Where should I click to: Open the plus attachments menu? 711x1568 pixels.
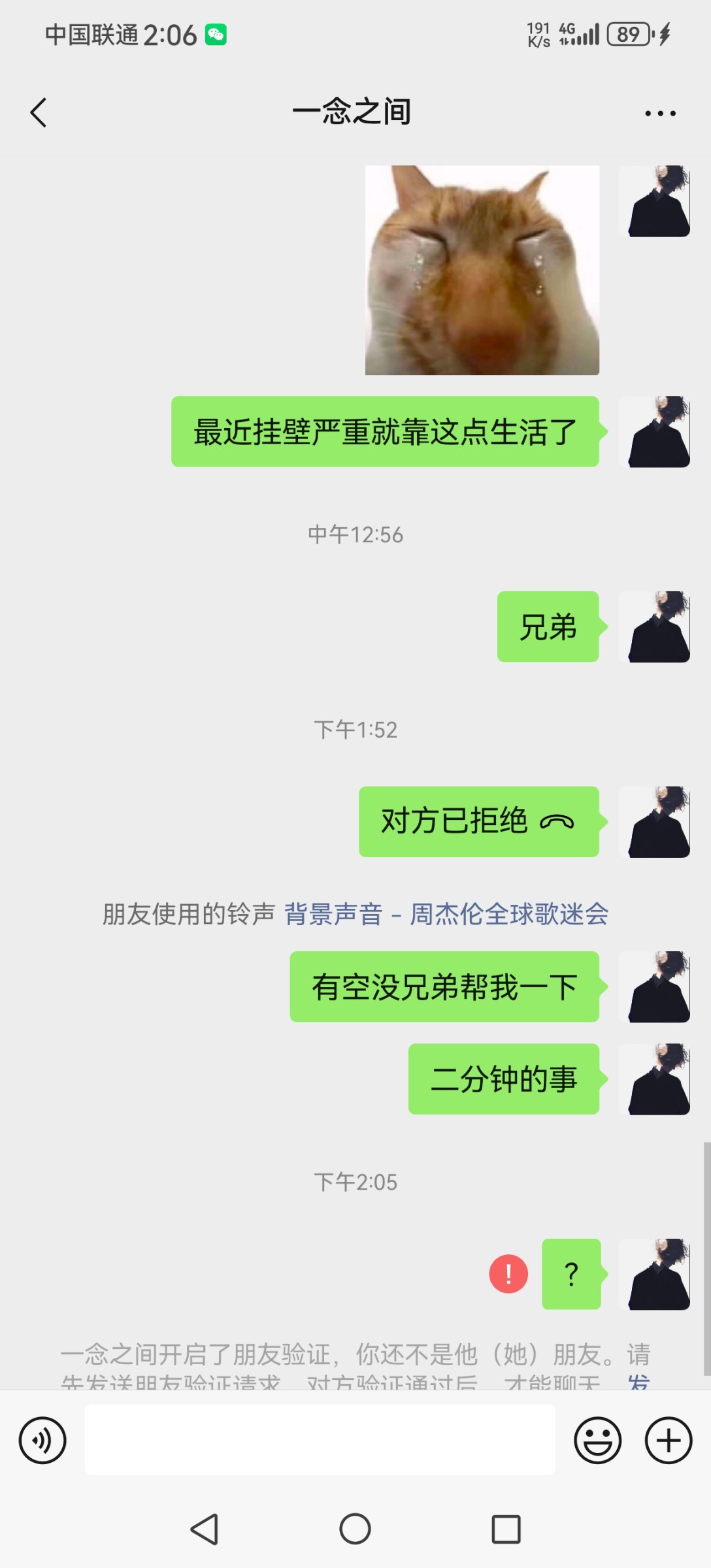coord(668,1440)
